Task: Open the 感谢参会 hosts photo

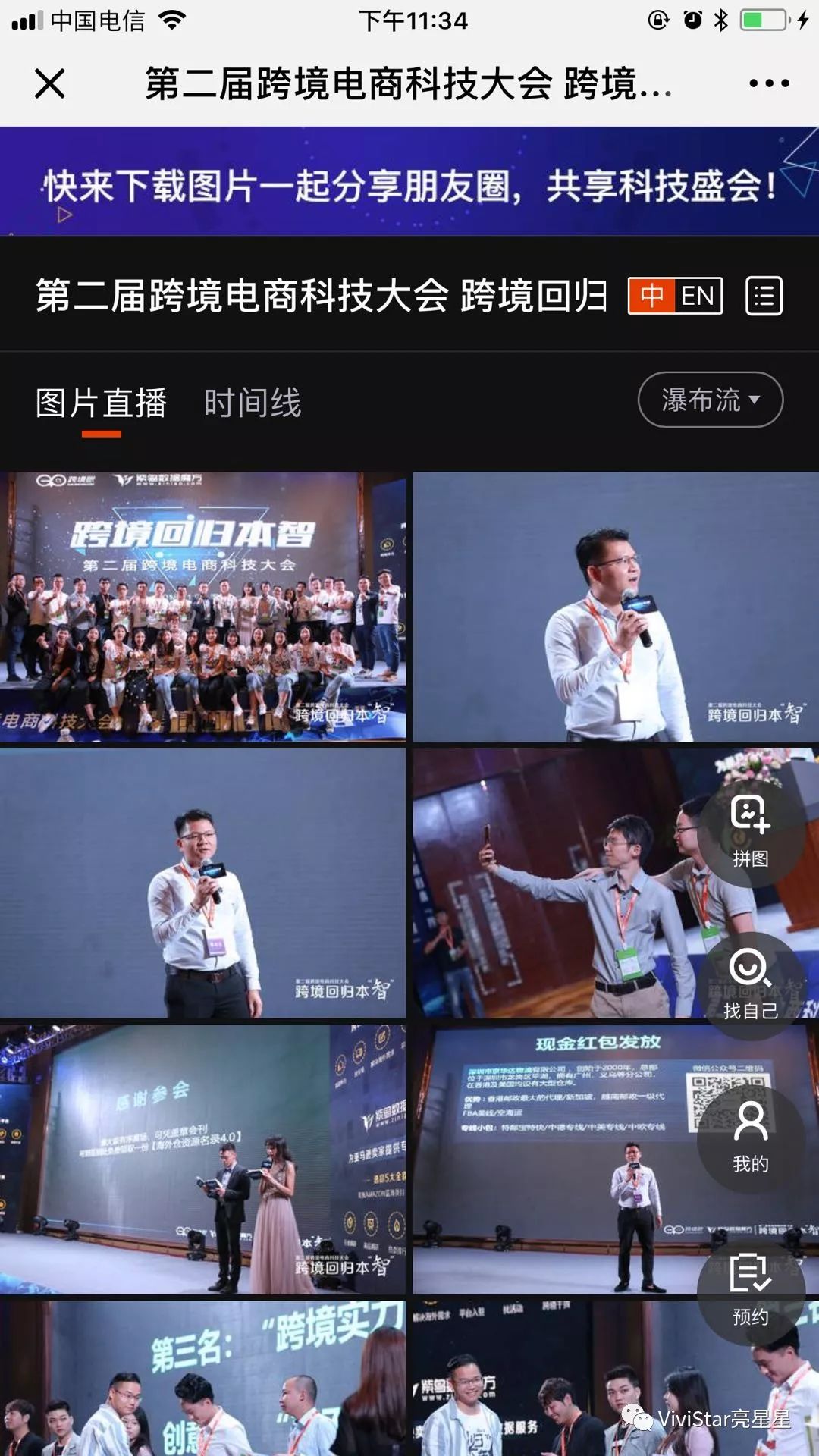Action: pos(202,1159)
